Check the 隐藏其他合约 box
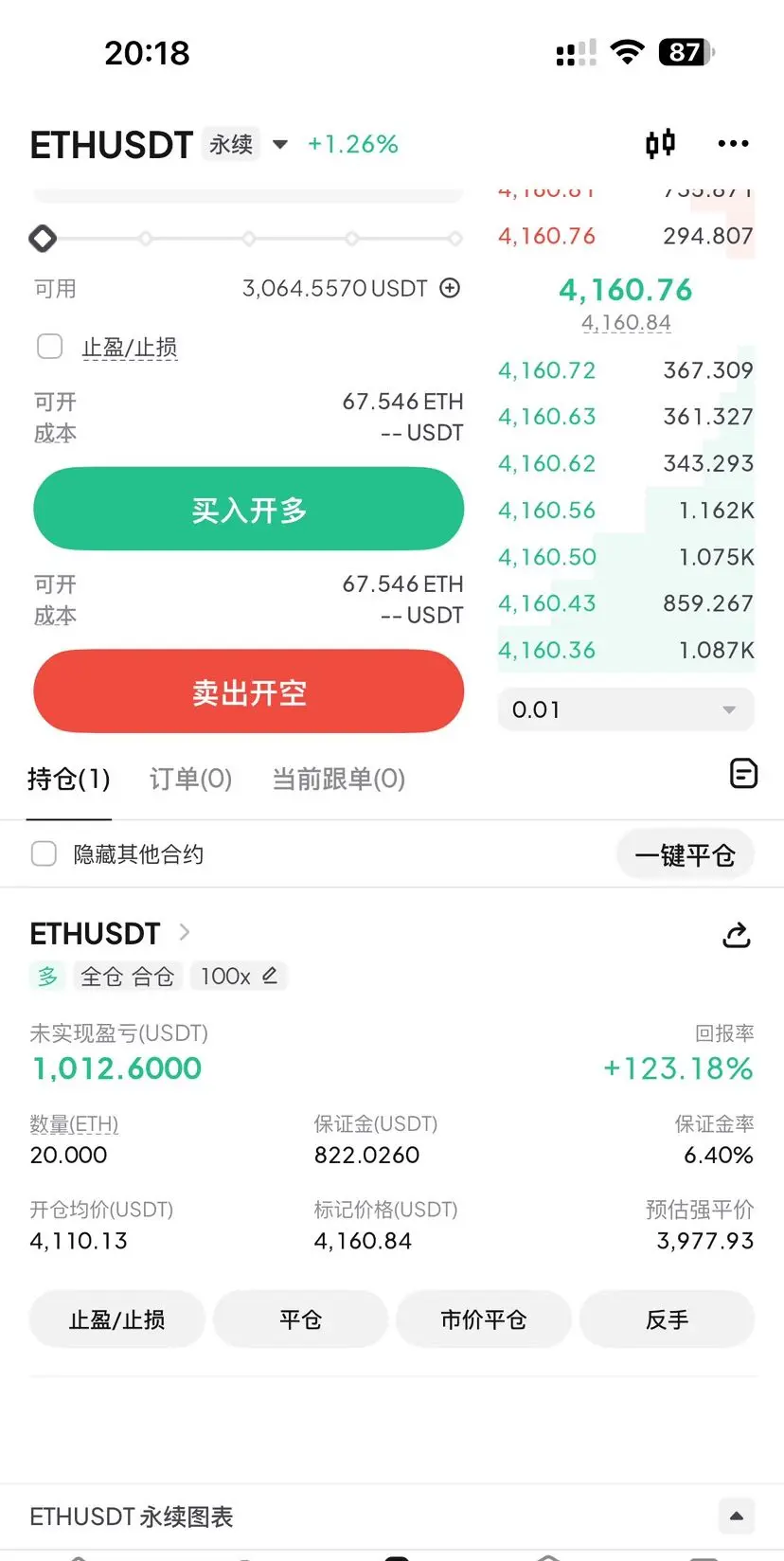 tap(45, 854)
